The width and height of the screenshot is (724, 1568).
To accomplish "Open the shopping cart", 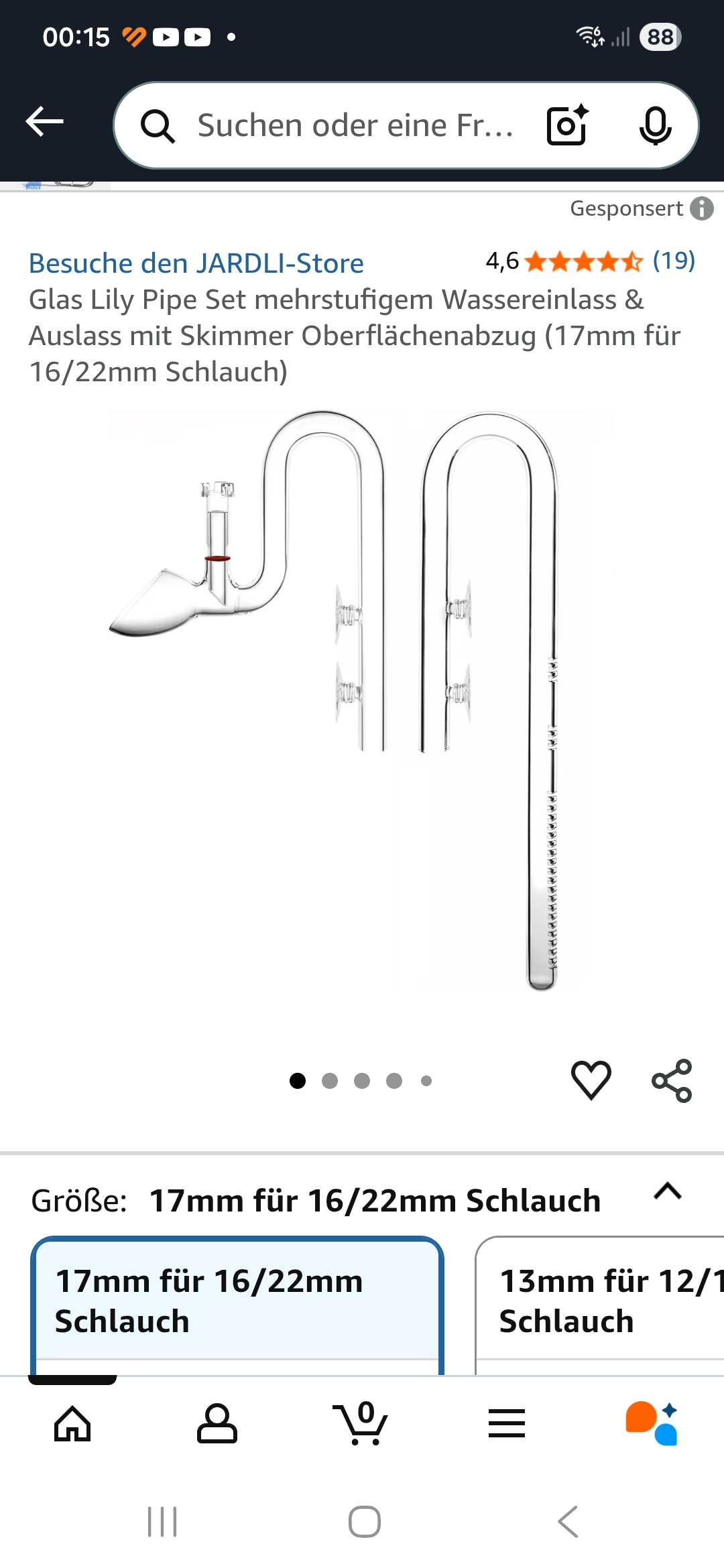I will tap(362, 1423).
